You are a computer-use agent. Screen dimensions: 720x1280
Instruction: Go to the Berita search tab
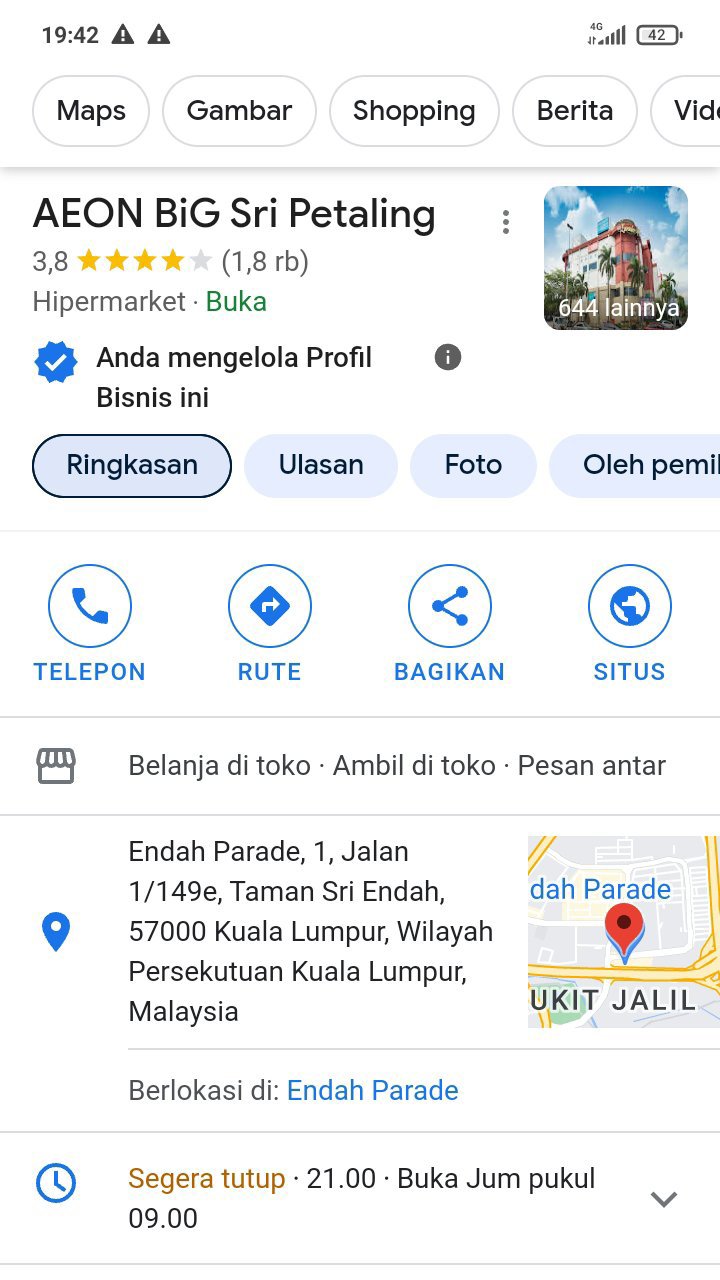click(574, 111)
